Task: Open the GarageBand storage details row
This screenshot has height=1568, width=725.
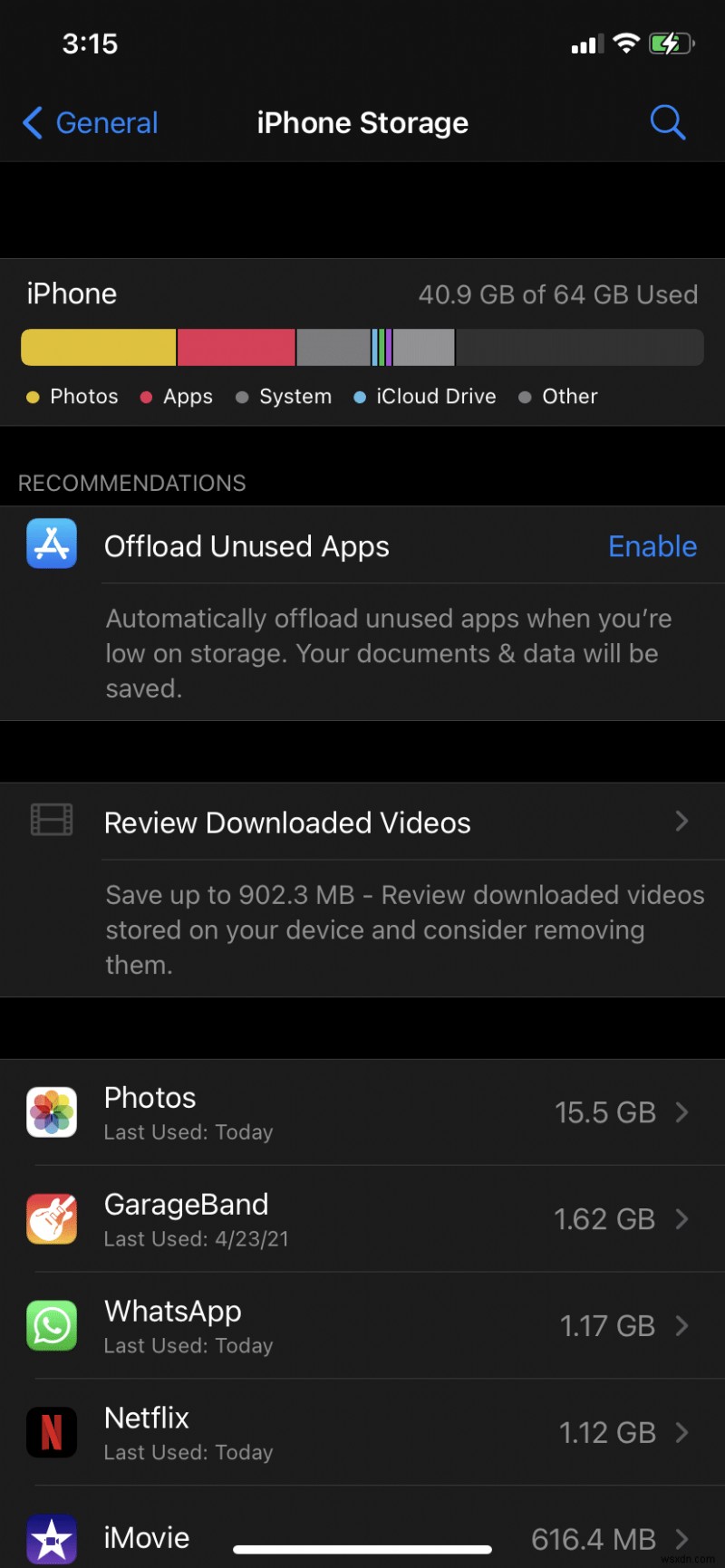Action: (x=362, y=1218)
